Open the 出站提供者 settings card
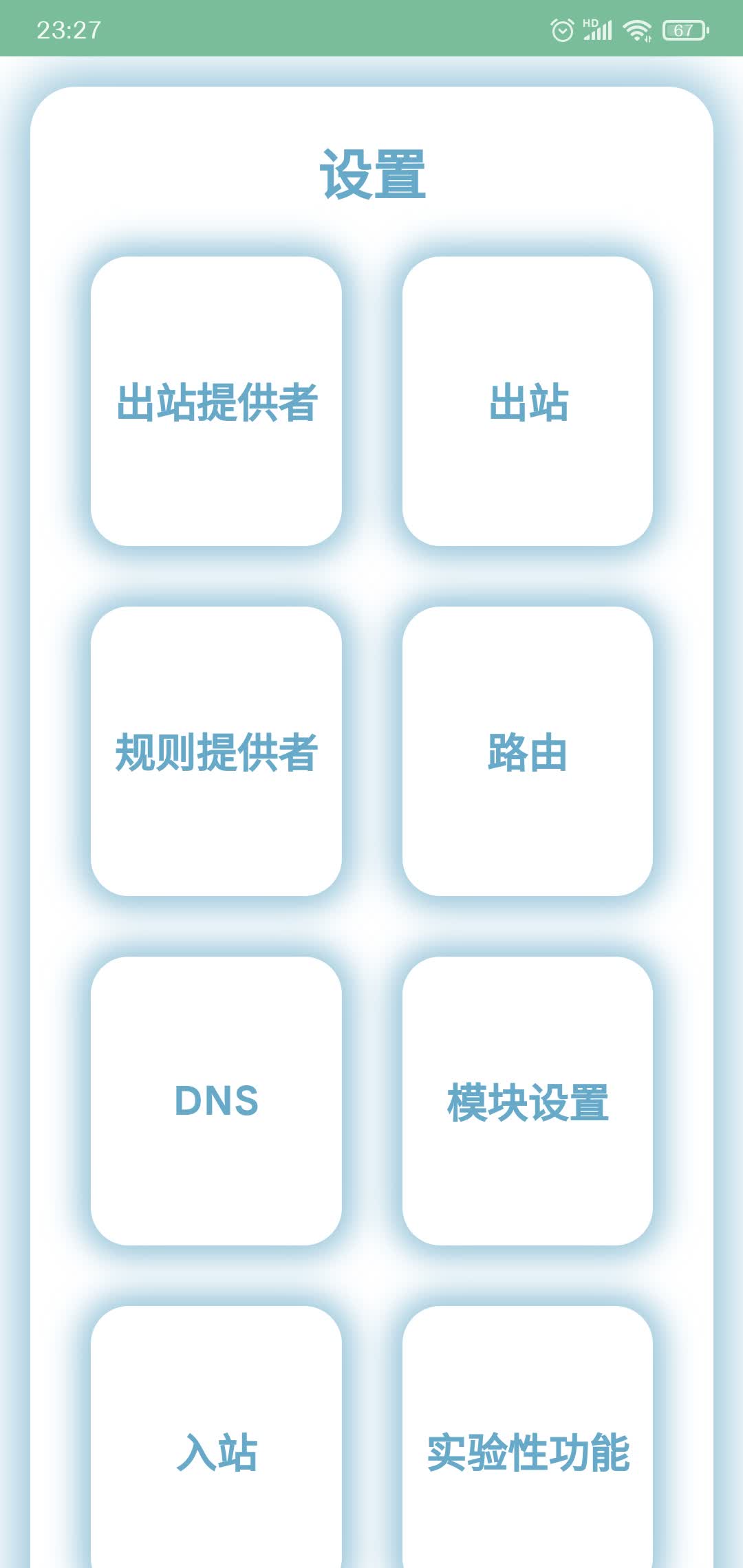The height and width of the screenshot is (1568, 743). click(x=216, y=402)
